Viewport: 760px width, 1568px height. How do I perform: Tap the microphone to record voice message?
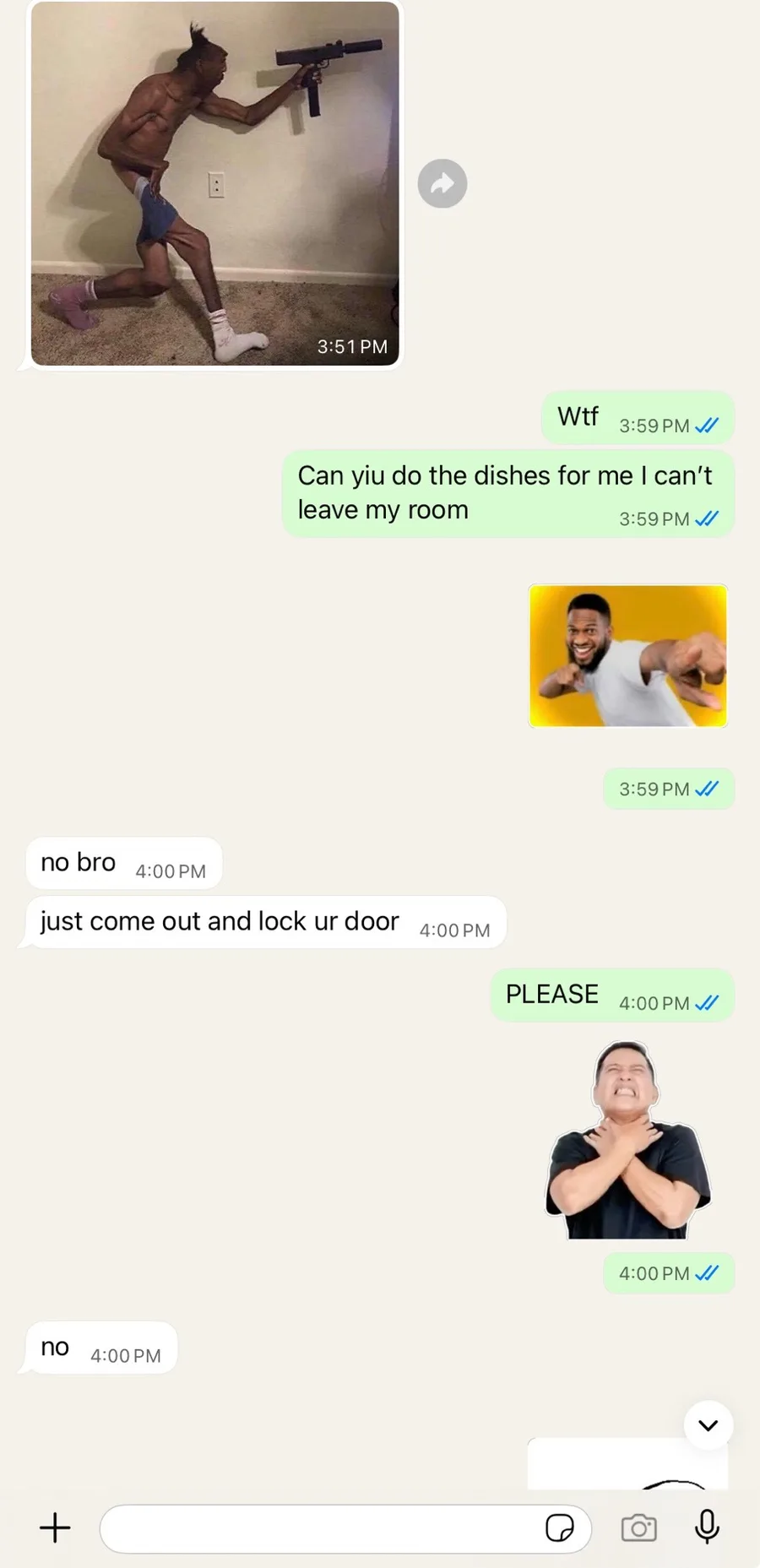point(707,1527)
